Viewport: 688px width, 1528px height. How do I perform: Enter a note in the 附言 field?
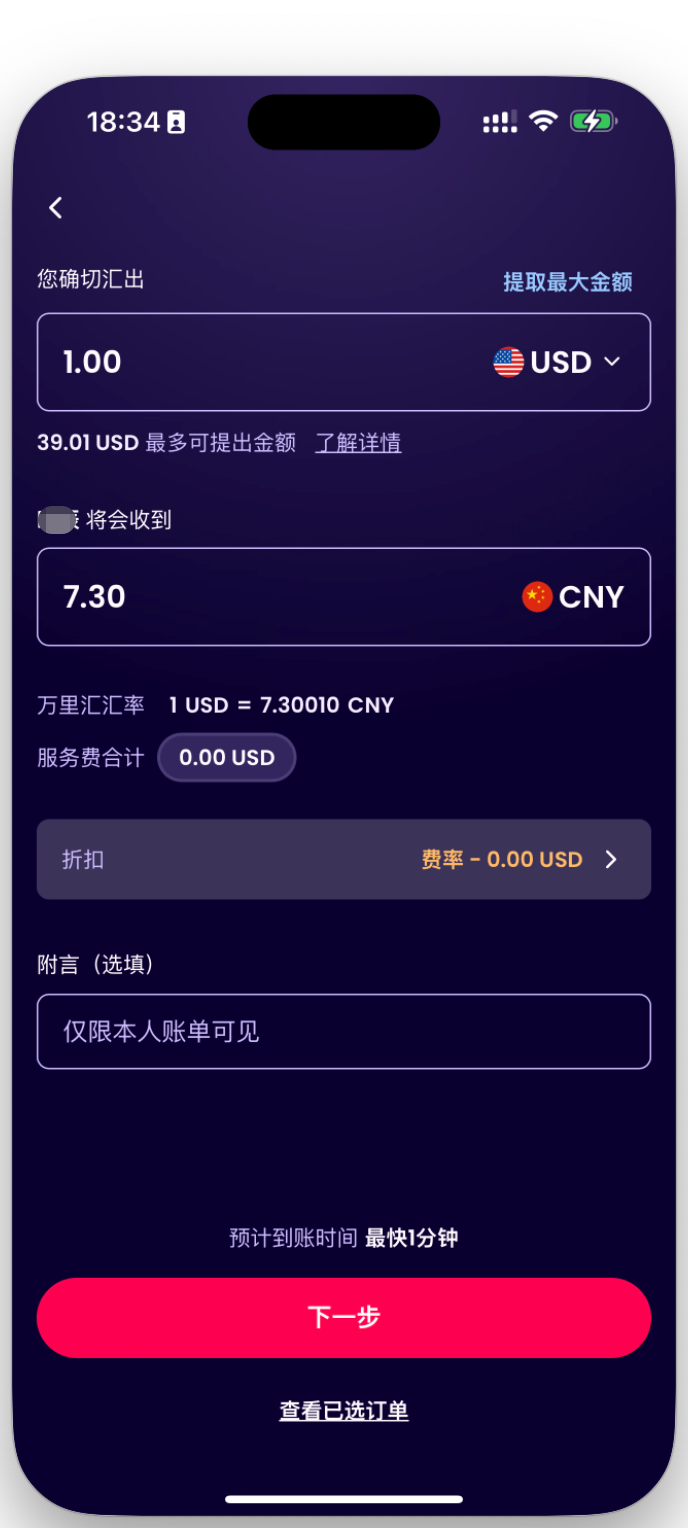click(x=343, y=1031)
